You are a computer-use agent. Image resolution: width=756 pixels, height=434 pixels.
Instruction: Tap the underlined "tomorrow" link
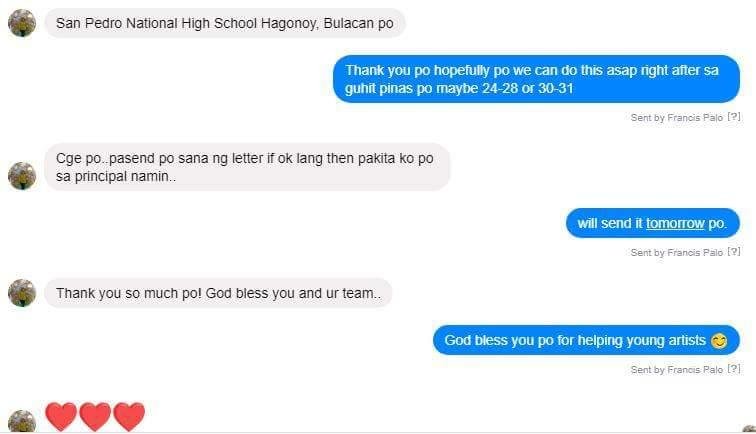point(675,223)
